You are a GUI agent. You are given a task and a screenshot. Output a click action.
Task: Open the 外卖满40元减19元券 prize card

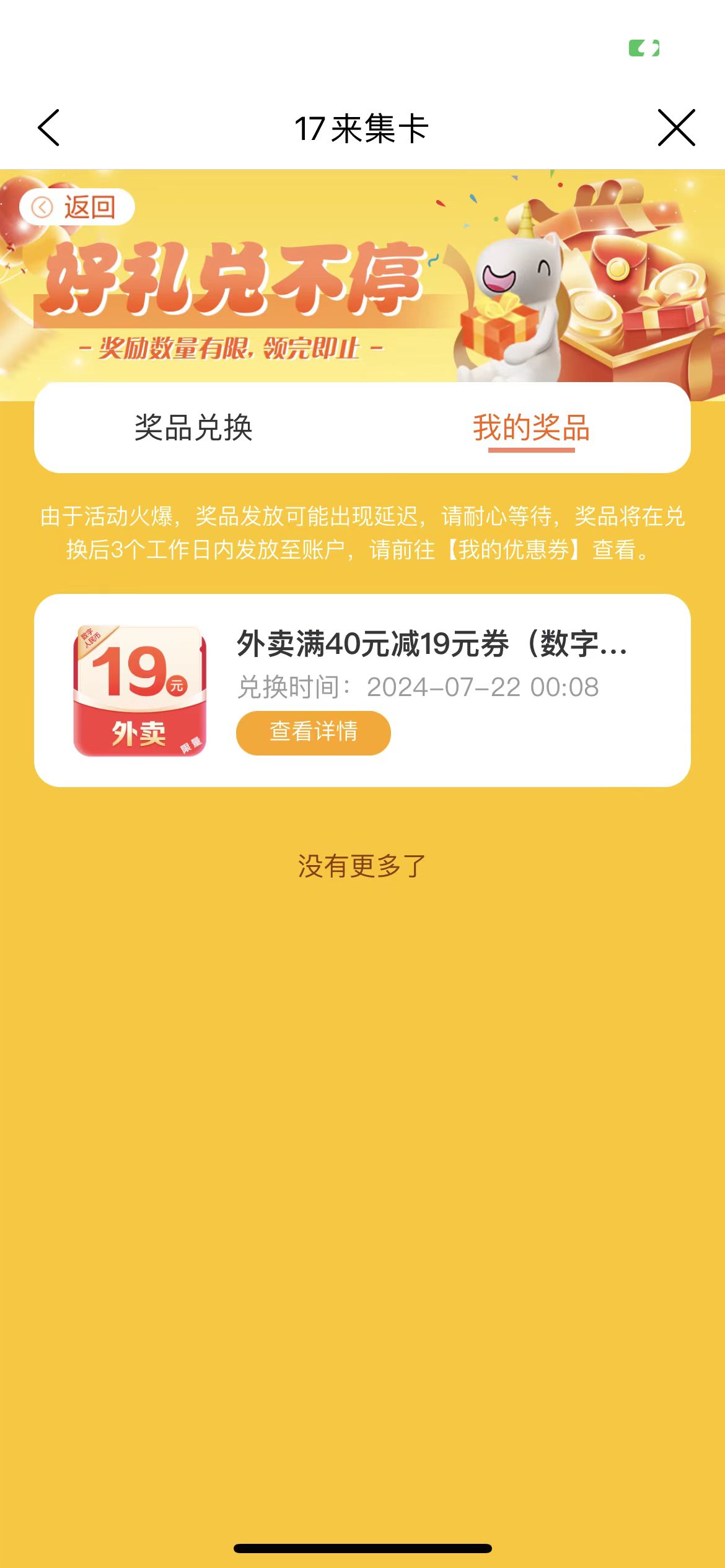point(431,644)
